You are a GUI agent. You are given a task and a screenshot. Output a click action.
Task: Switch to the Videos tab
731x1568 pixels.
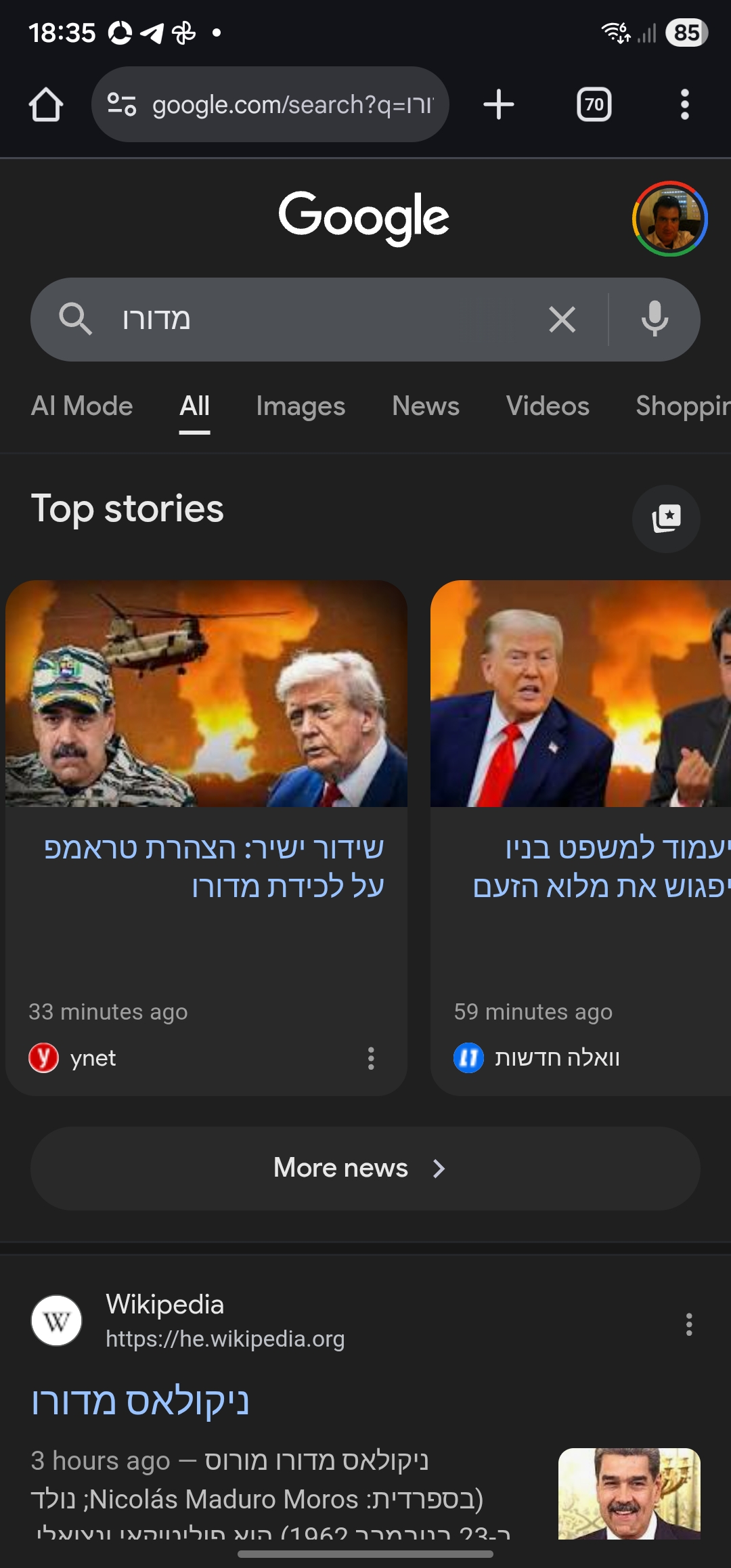pos(548,406)
